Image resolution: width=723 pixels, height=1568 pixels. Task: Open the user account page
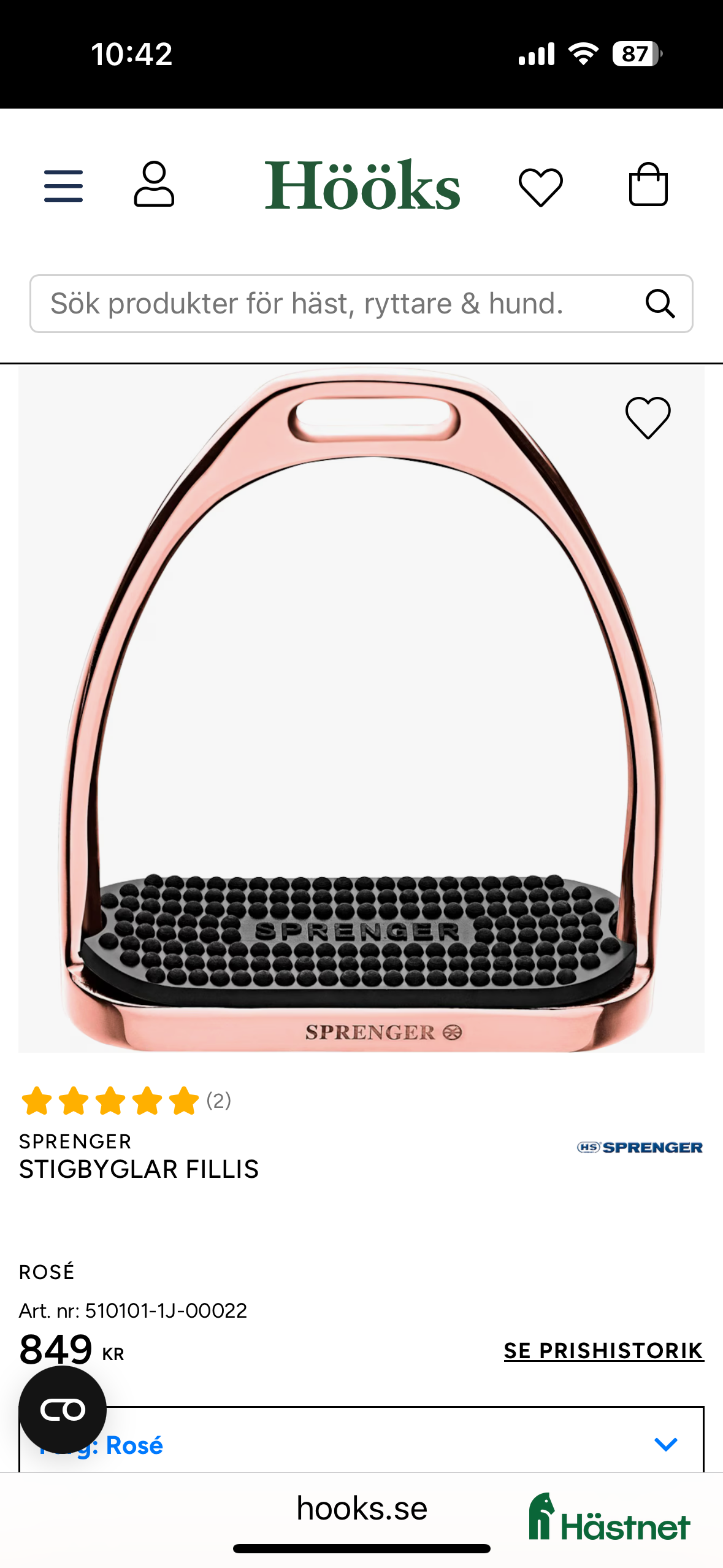click(154, 185)
